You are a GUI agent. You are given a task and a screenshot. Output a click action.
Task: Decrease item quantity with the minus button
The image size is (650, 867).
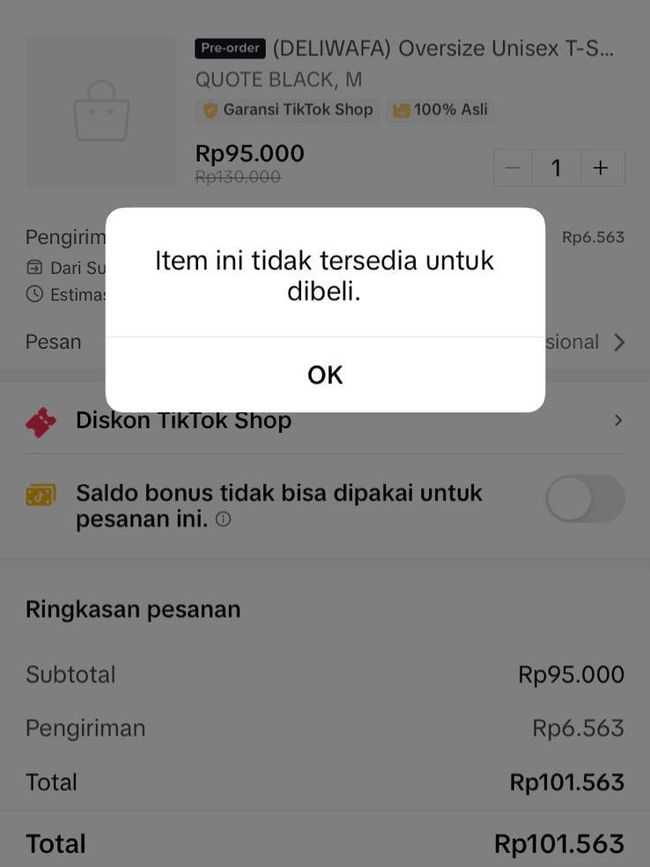(513, 168)
